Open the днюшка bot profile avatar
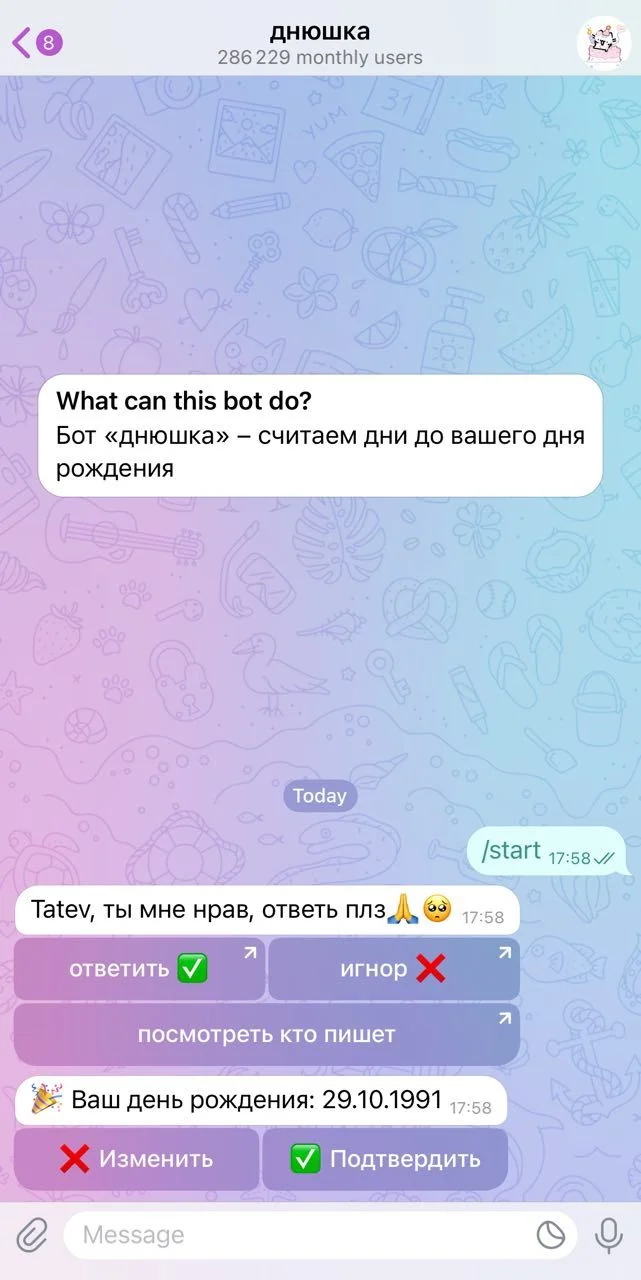The height and width of the screenshot is (1280, 641). pos(603,43)
